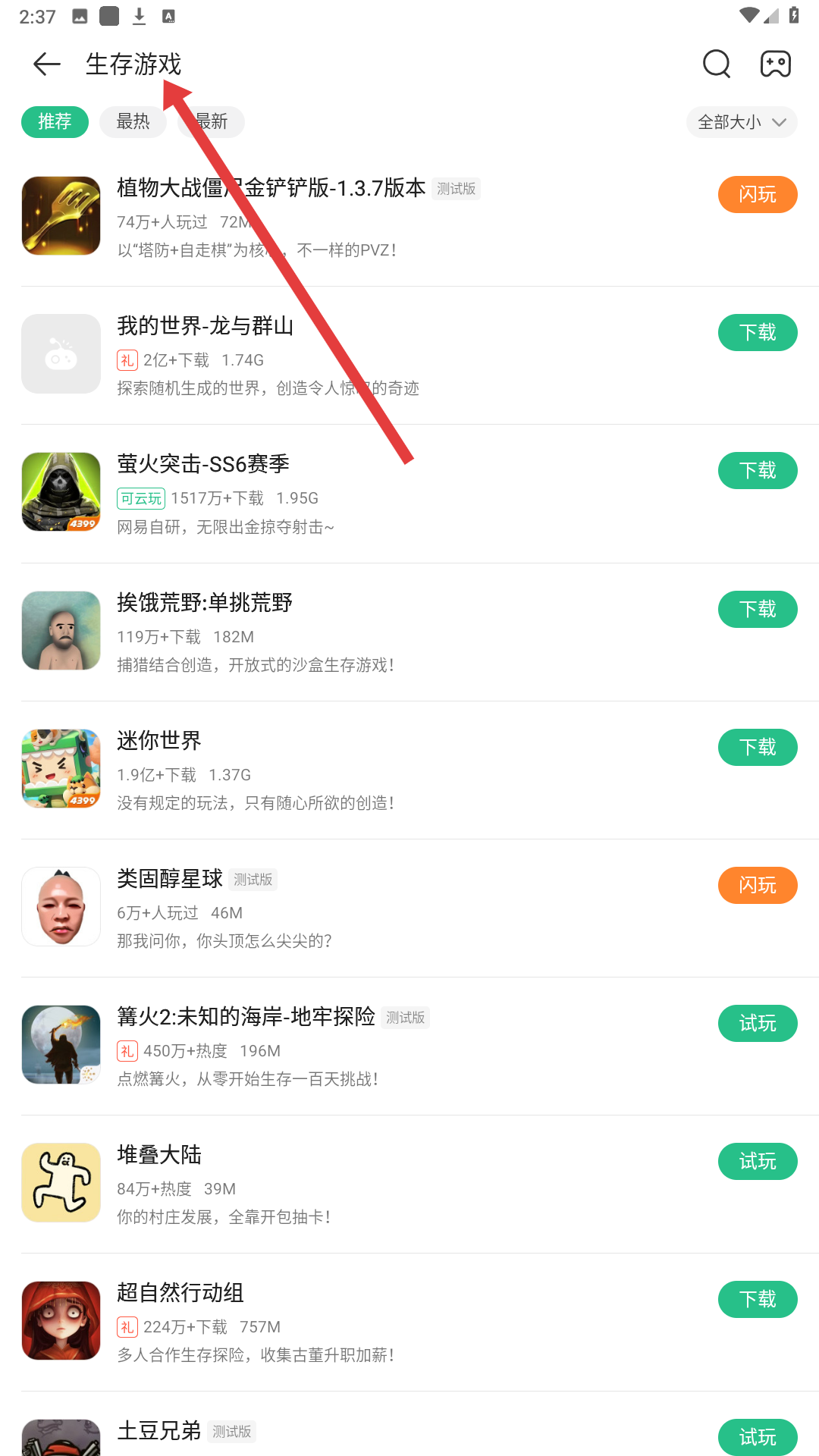Go back from 生存游戏 page
The height and width of the screenshot is (1456, 819).
coord(47,64)
